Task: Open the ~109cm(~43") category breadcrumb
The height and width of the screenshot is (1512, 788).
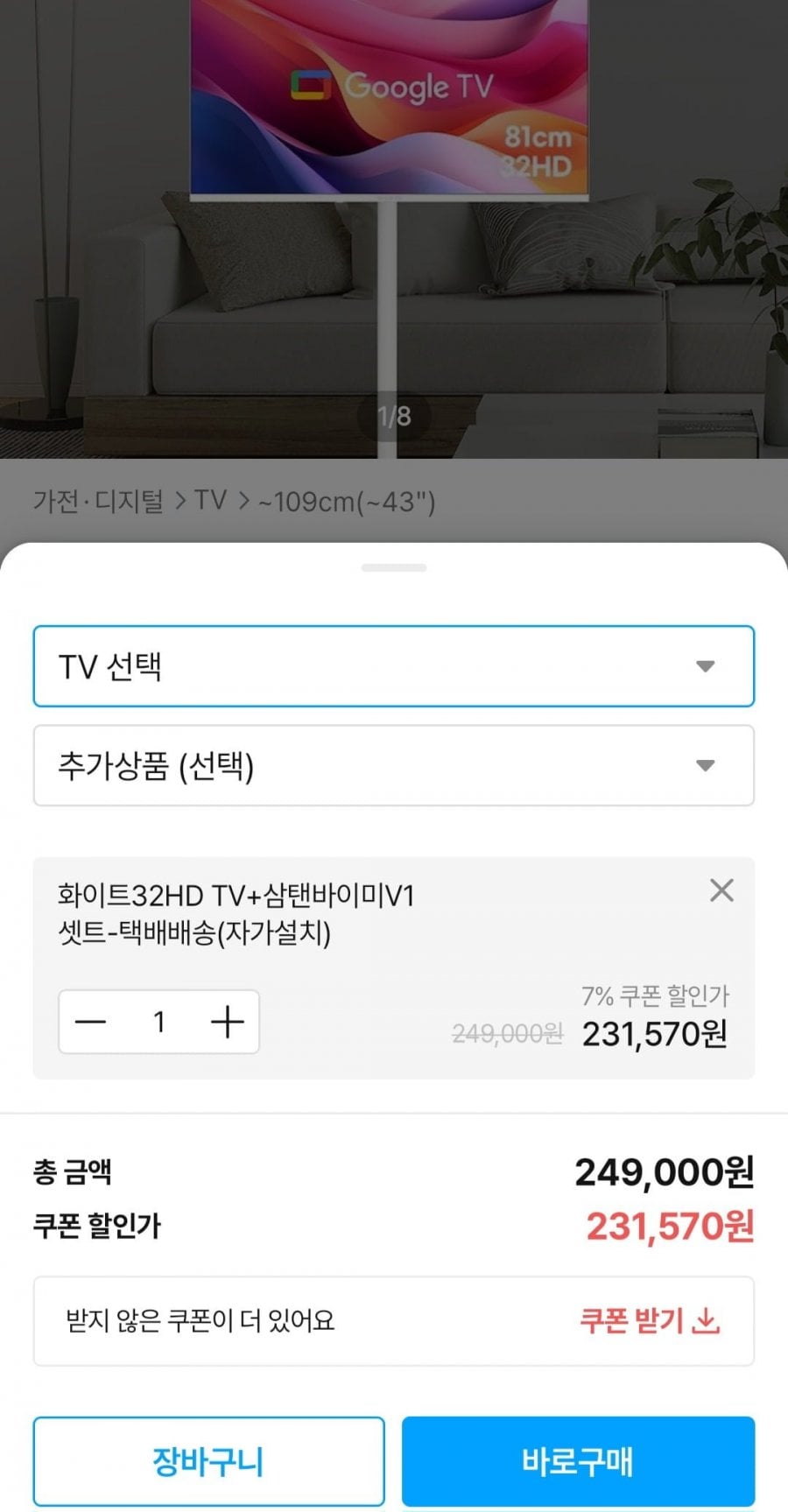Action: [347, 502]
